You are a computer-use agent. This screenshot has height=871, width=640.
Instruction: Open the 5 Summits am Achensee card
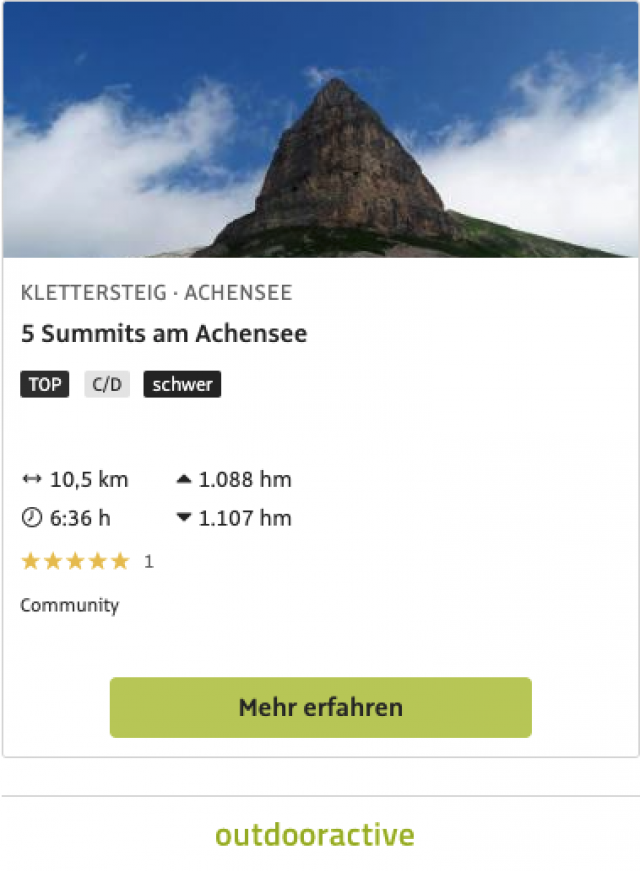tap(164, 334)
